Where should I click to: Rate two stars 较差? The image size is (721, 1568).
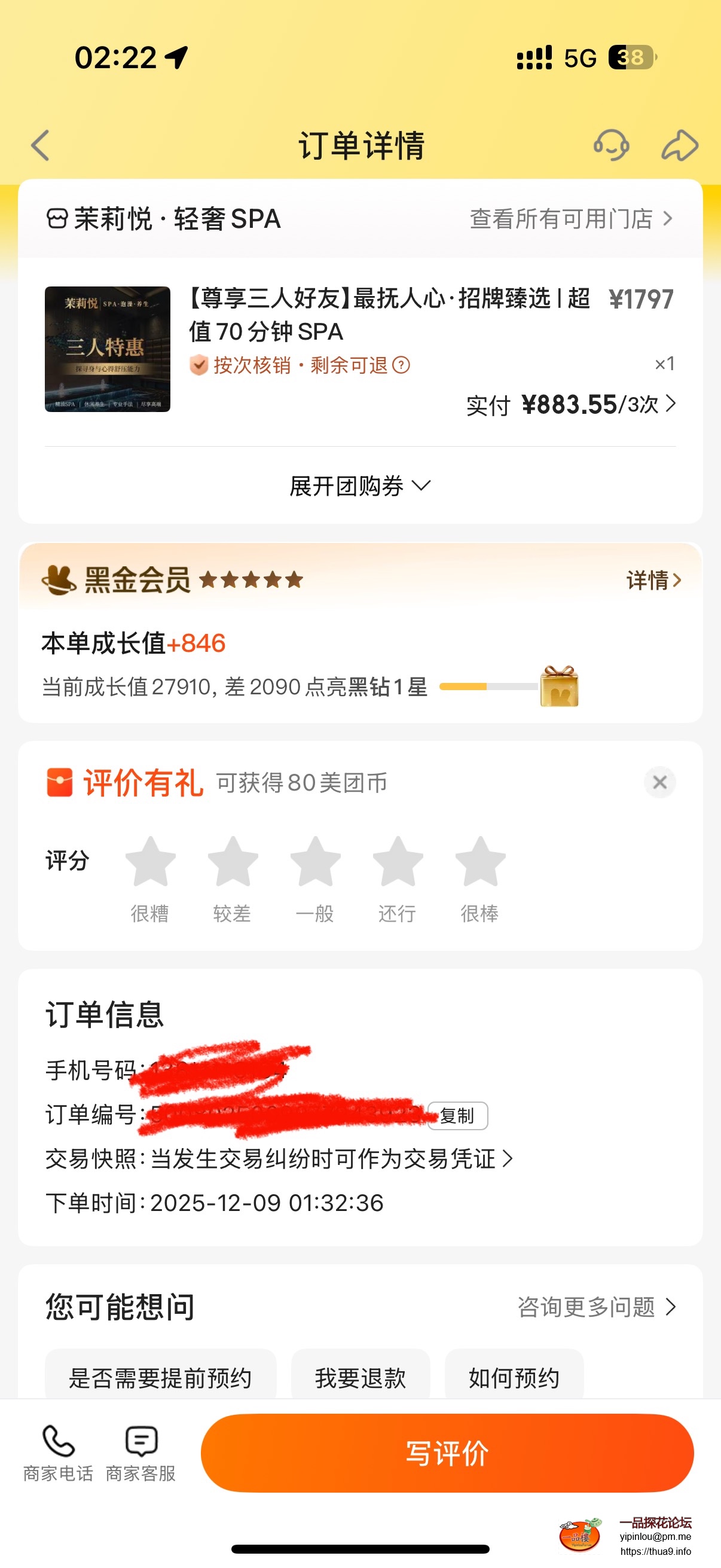(x=233, y=861)
